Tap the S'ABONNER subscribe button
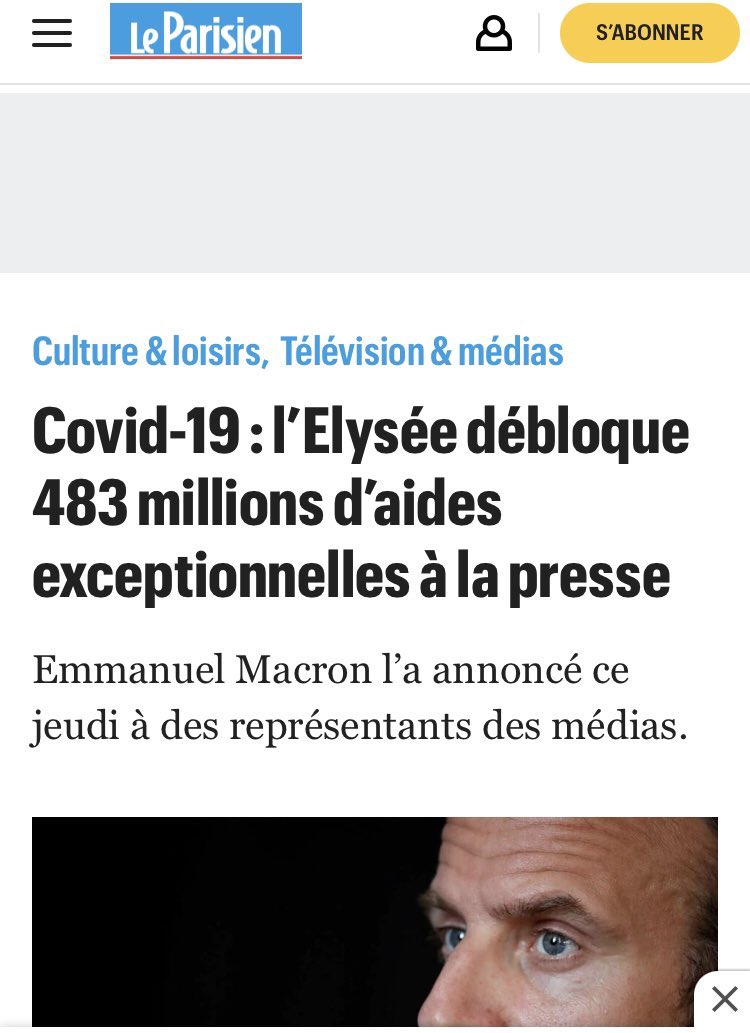This screenshot has height=1033, width=750. click(649, 33)
